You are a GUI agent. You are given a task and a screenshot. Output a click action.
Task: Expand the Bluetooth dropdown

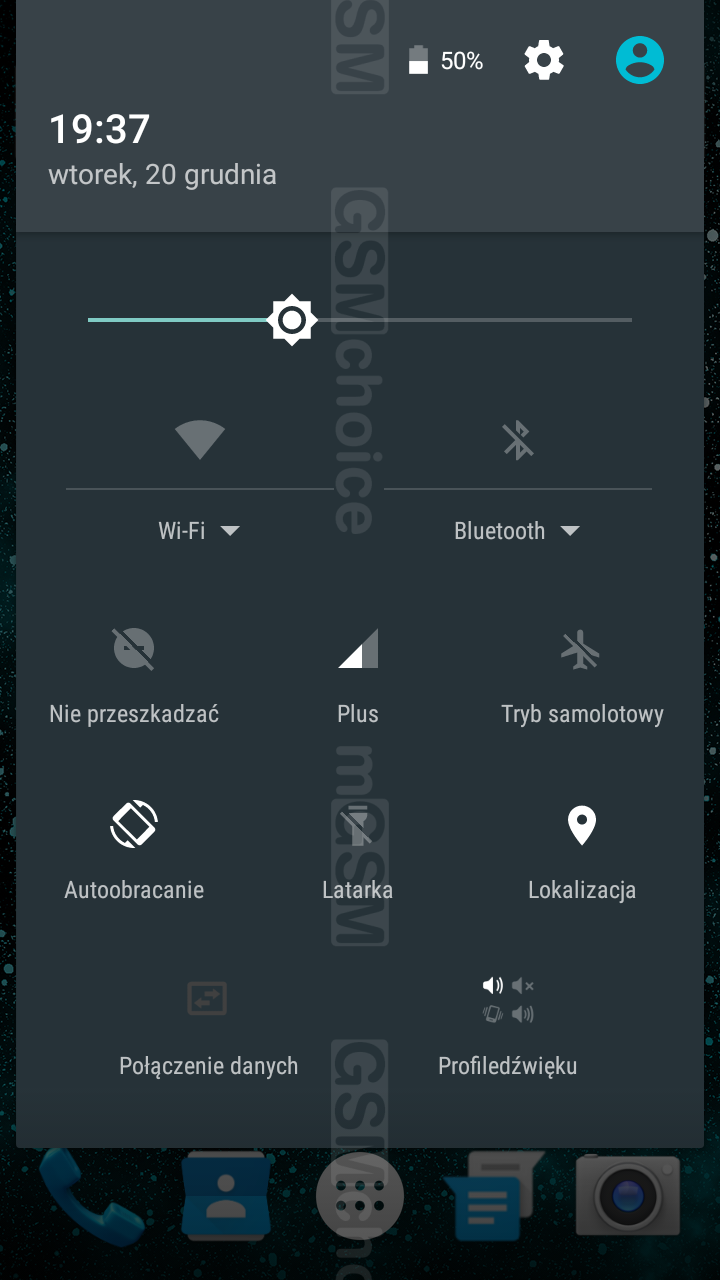(x=517, y=531)
